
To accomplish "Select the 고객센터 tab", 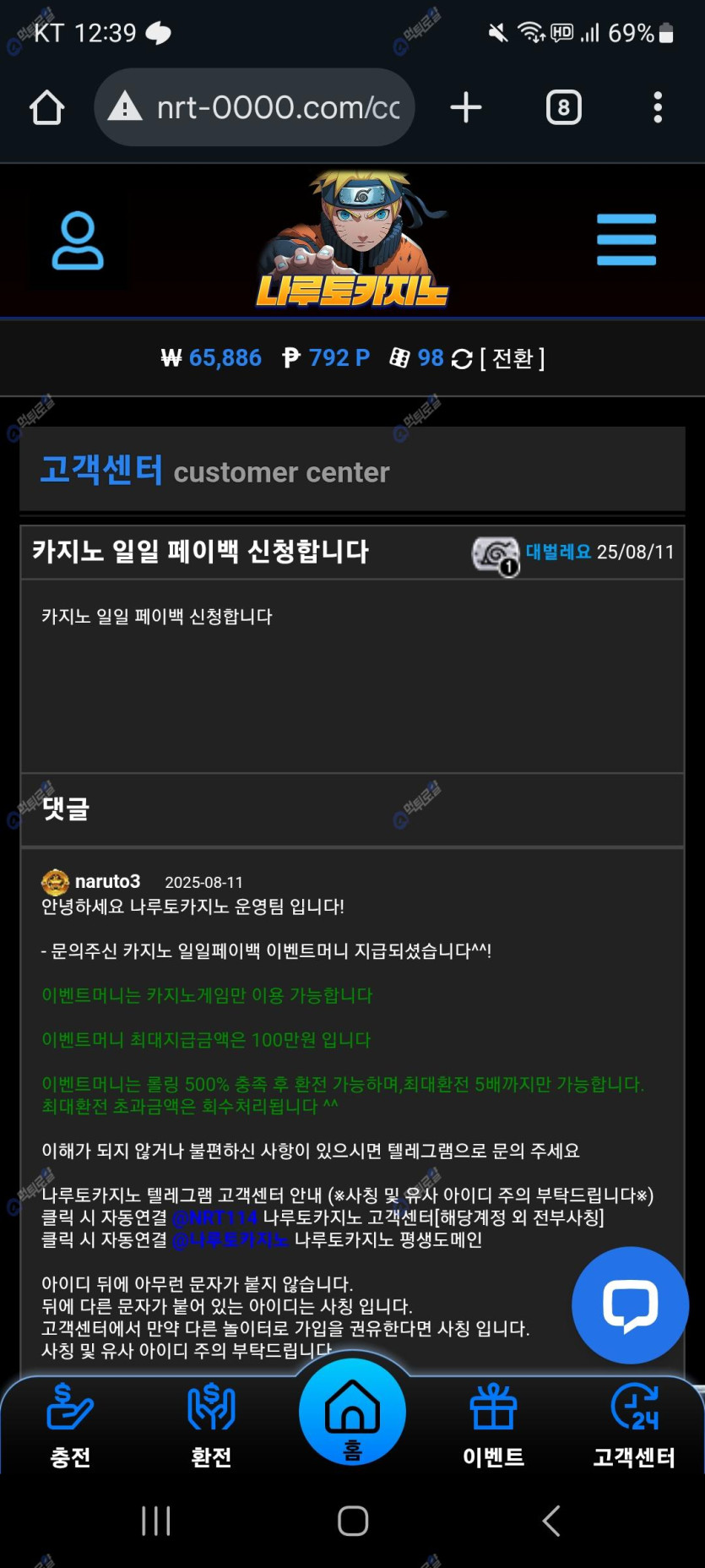I will pos(634,1424).
